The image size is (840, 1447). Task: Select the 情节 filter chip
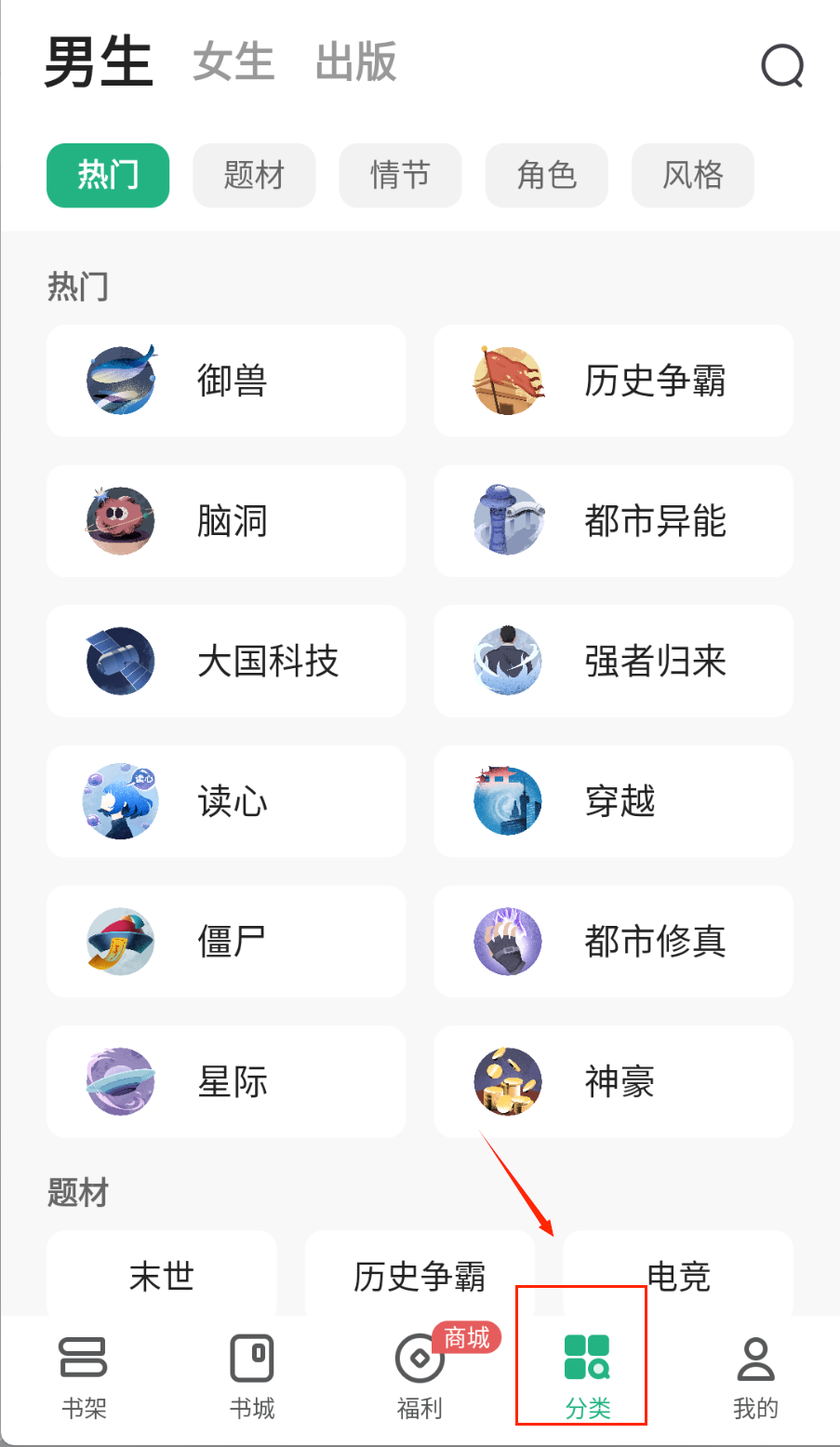[400, 175]
